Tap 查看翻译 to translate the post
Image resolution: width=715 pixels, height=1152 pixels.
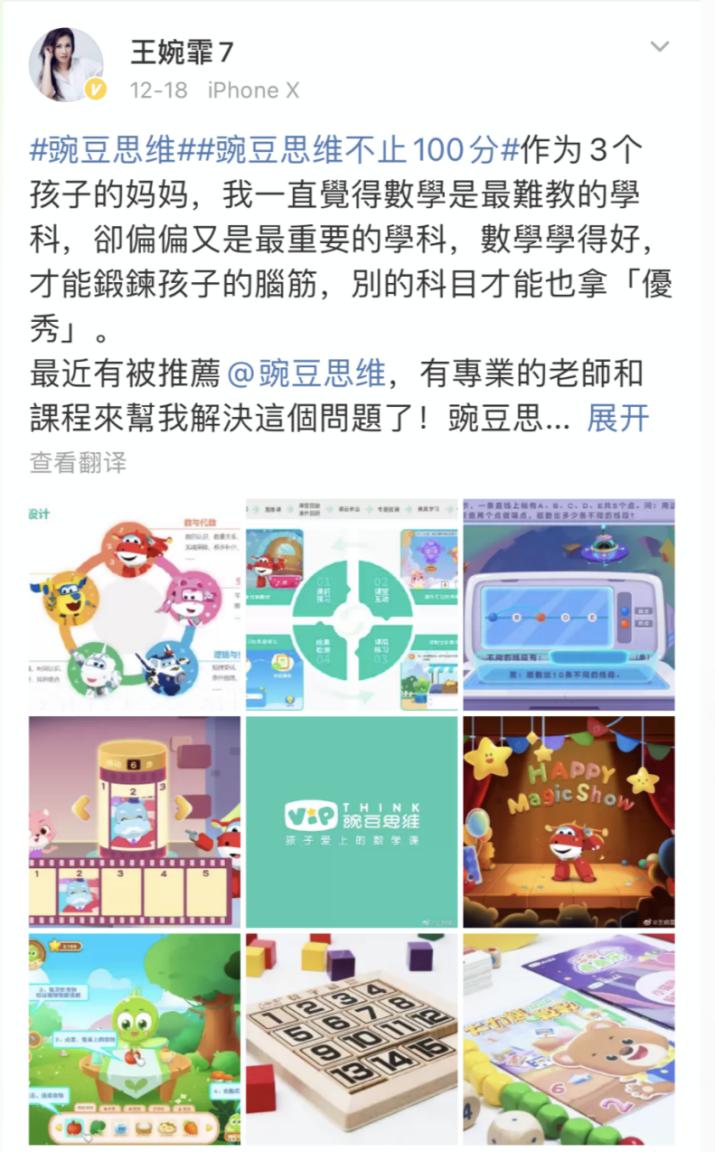(x=77, y=462)
